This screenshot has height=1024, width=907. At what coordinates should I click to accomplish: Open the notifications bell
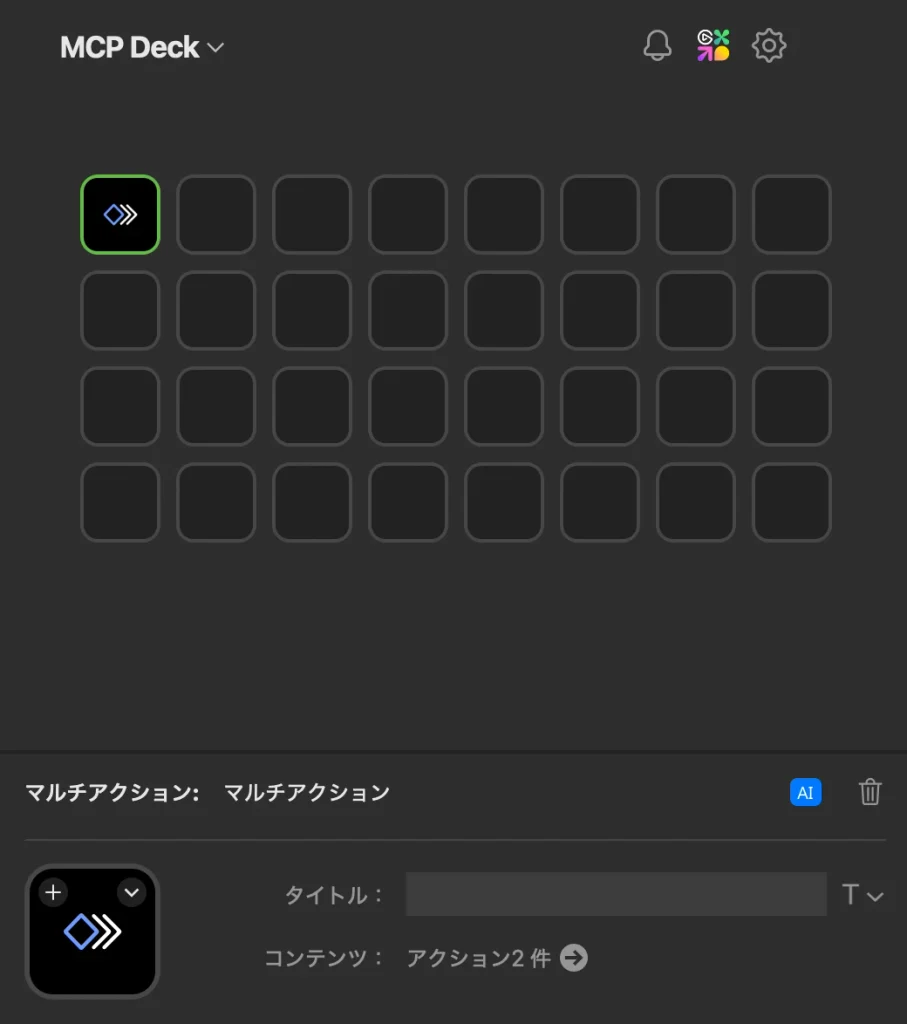tap(657, 46)
